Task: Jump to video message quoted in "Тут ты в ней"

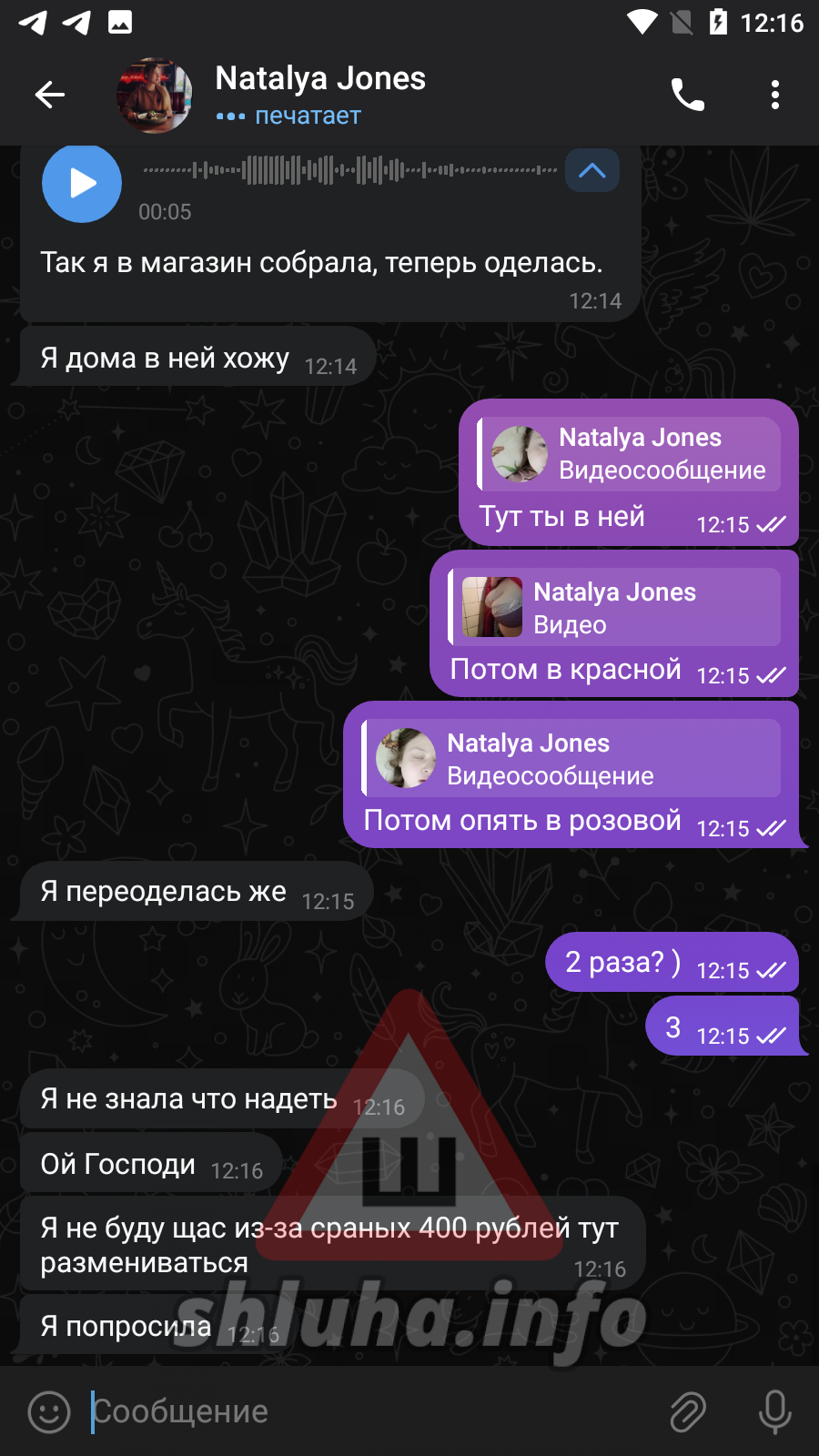Action: point(629,454)
